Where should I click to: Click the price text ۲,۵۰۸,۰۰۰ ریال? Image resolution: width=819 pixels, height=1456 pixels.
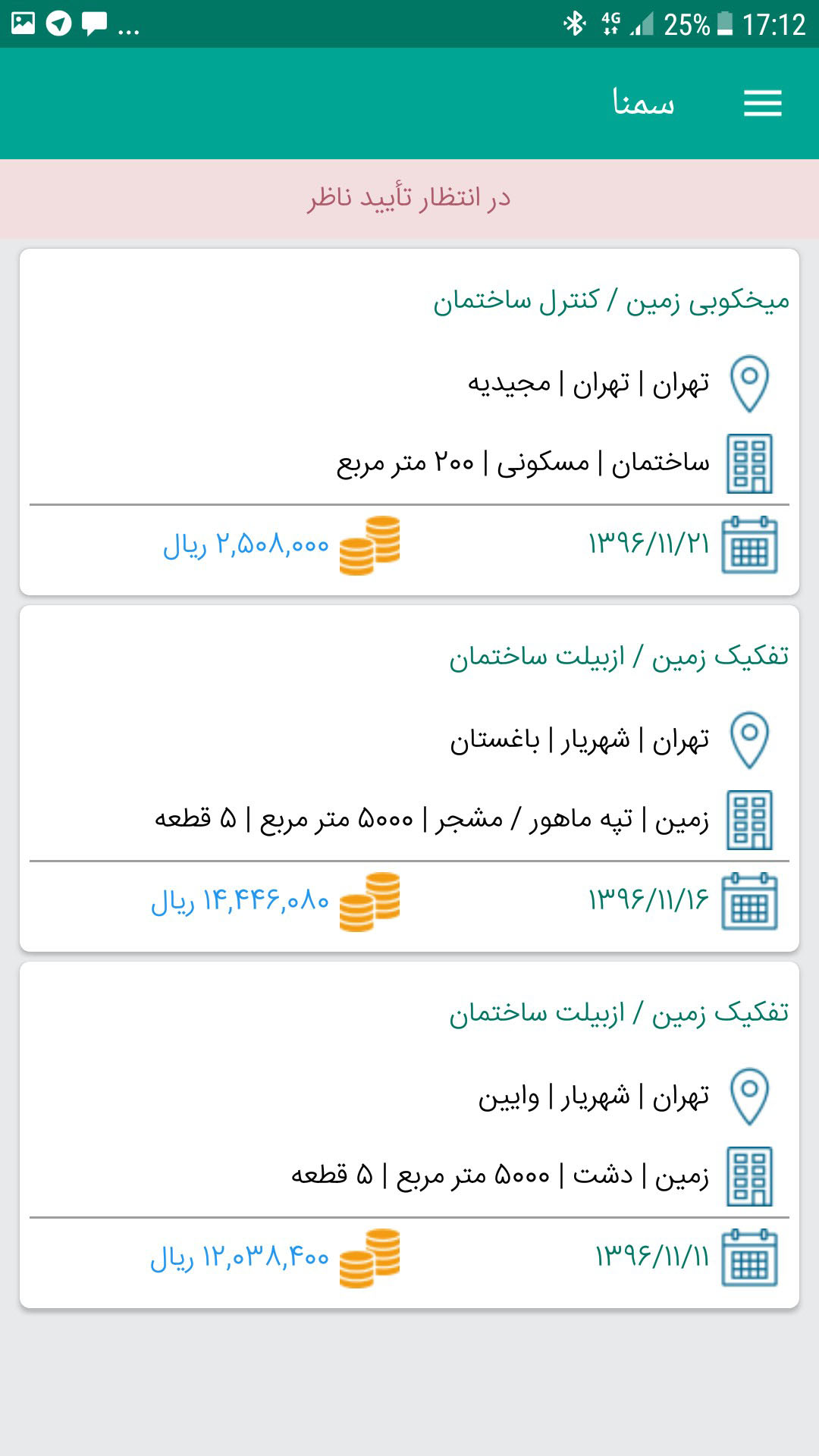point(246,544)
